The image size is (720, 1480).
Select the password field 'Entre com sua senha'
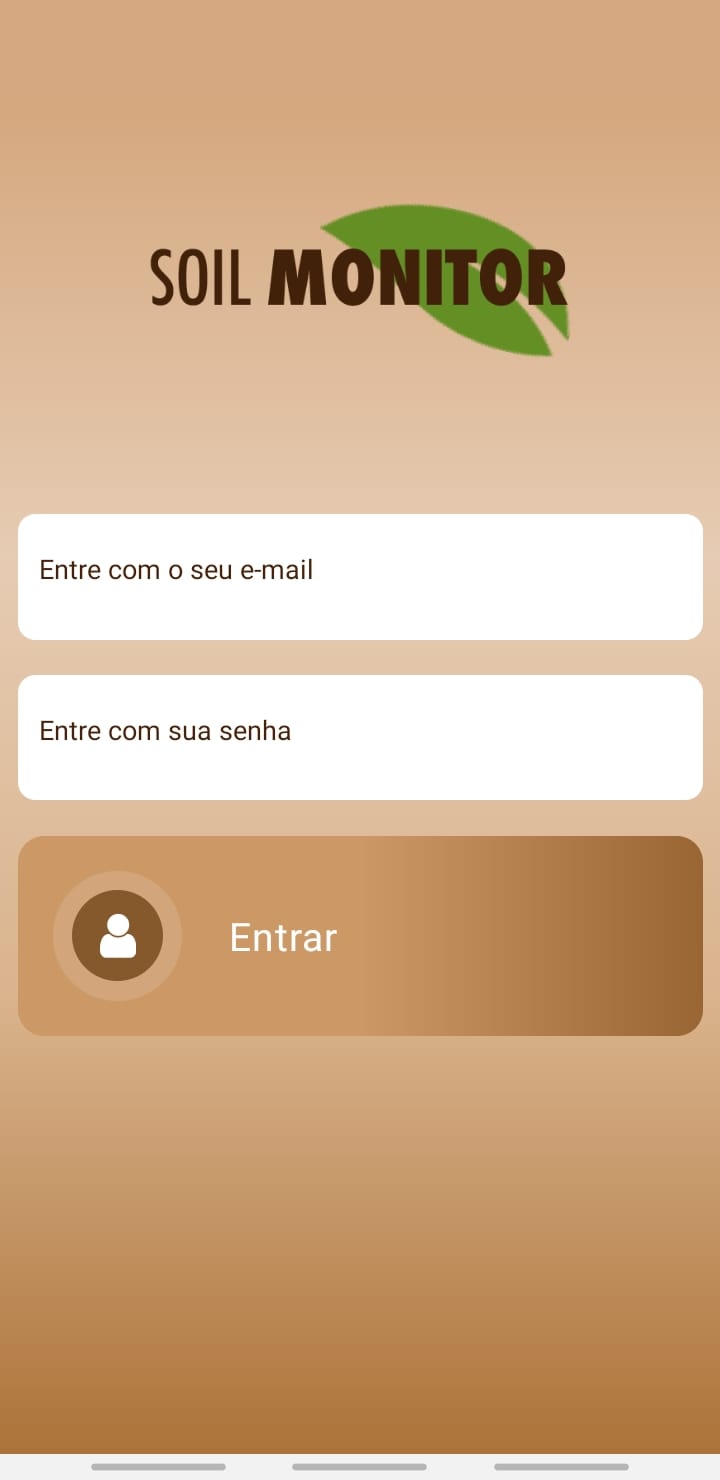tap(360, 737)
